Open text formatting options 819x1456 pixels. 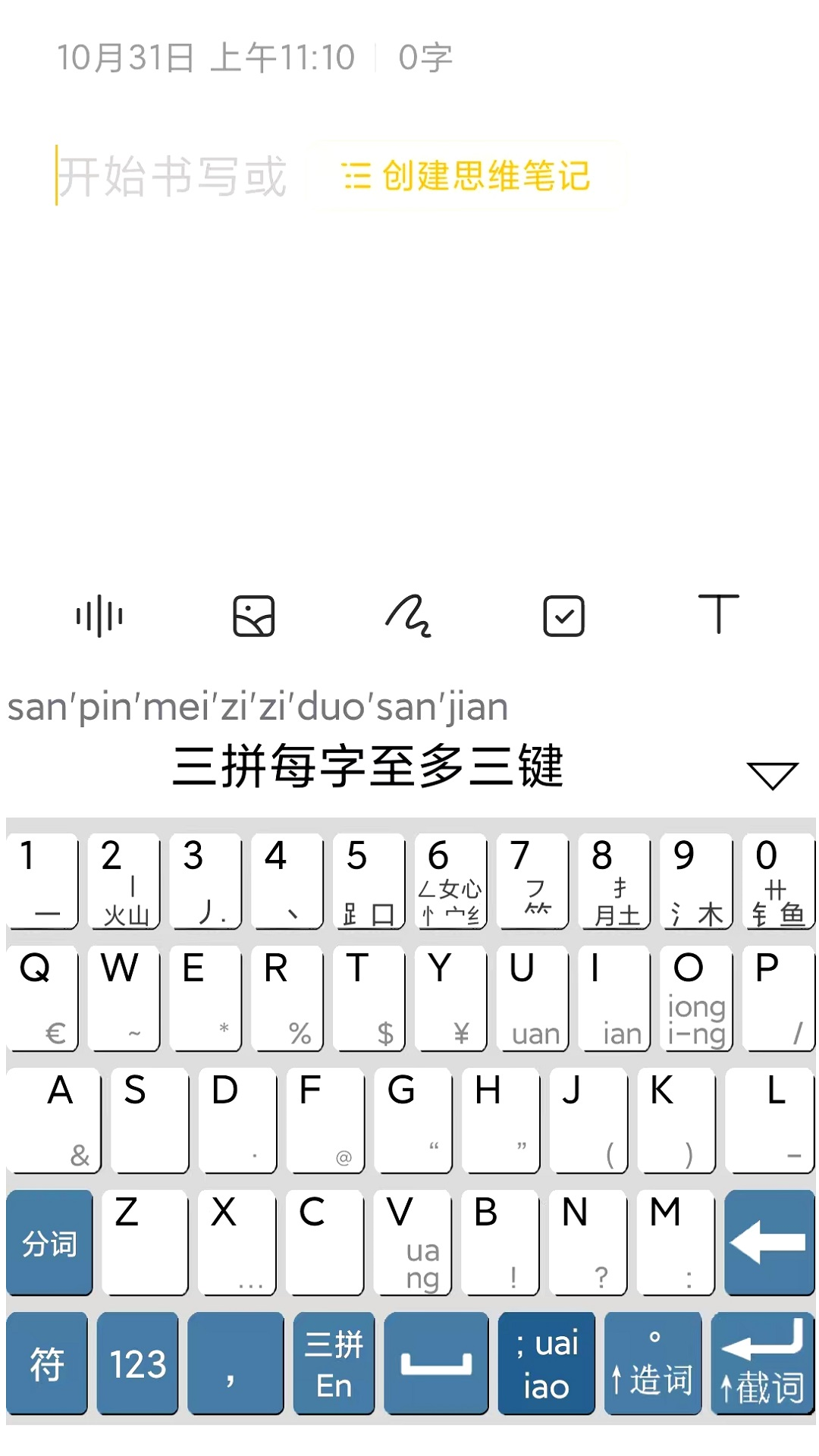[x=718, y=614]
